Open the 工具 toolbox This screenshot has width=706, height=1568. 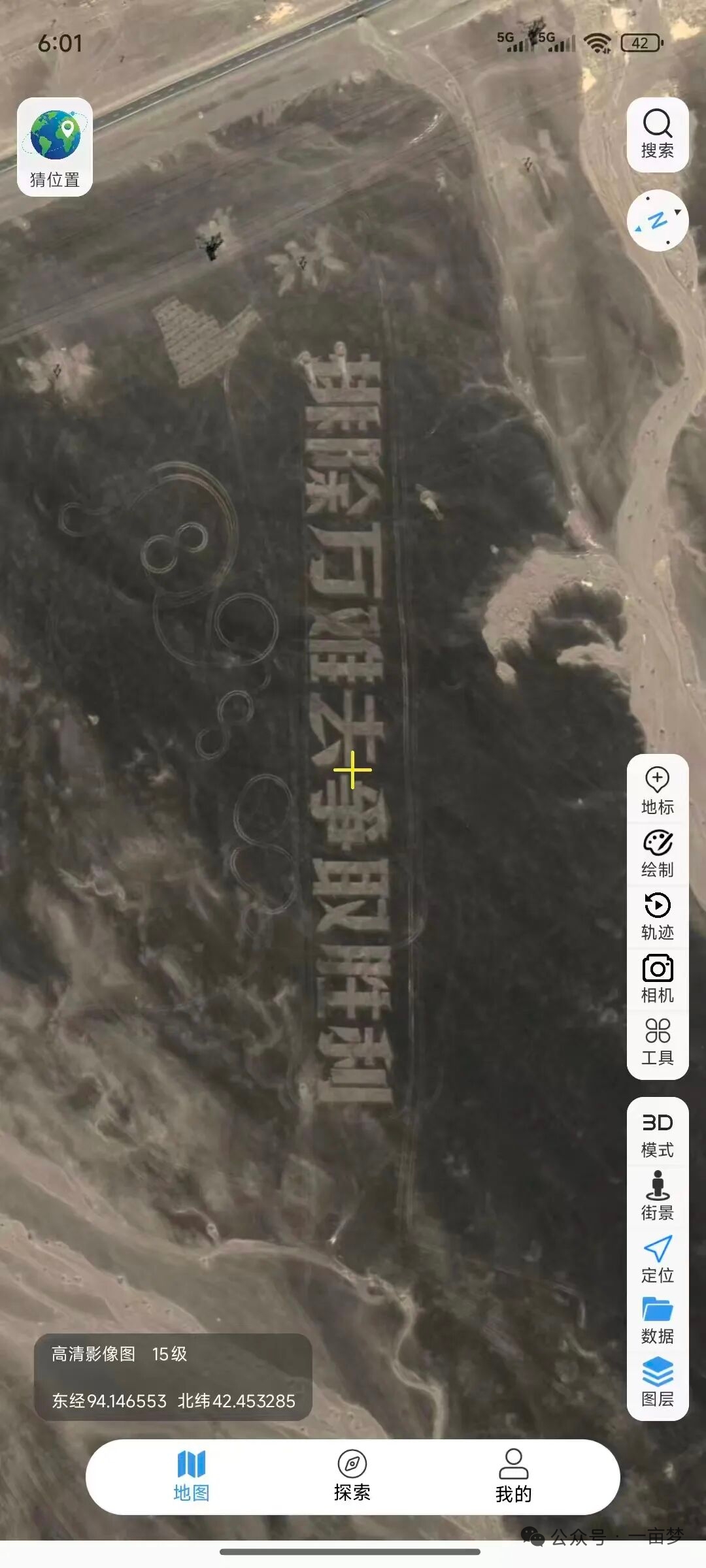(x=657, y=1042)
